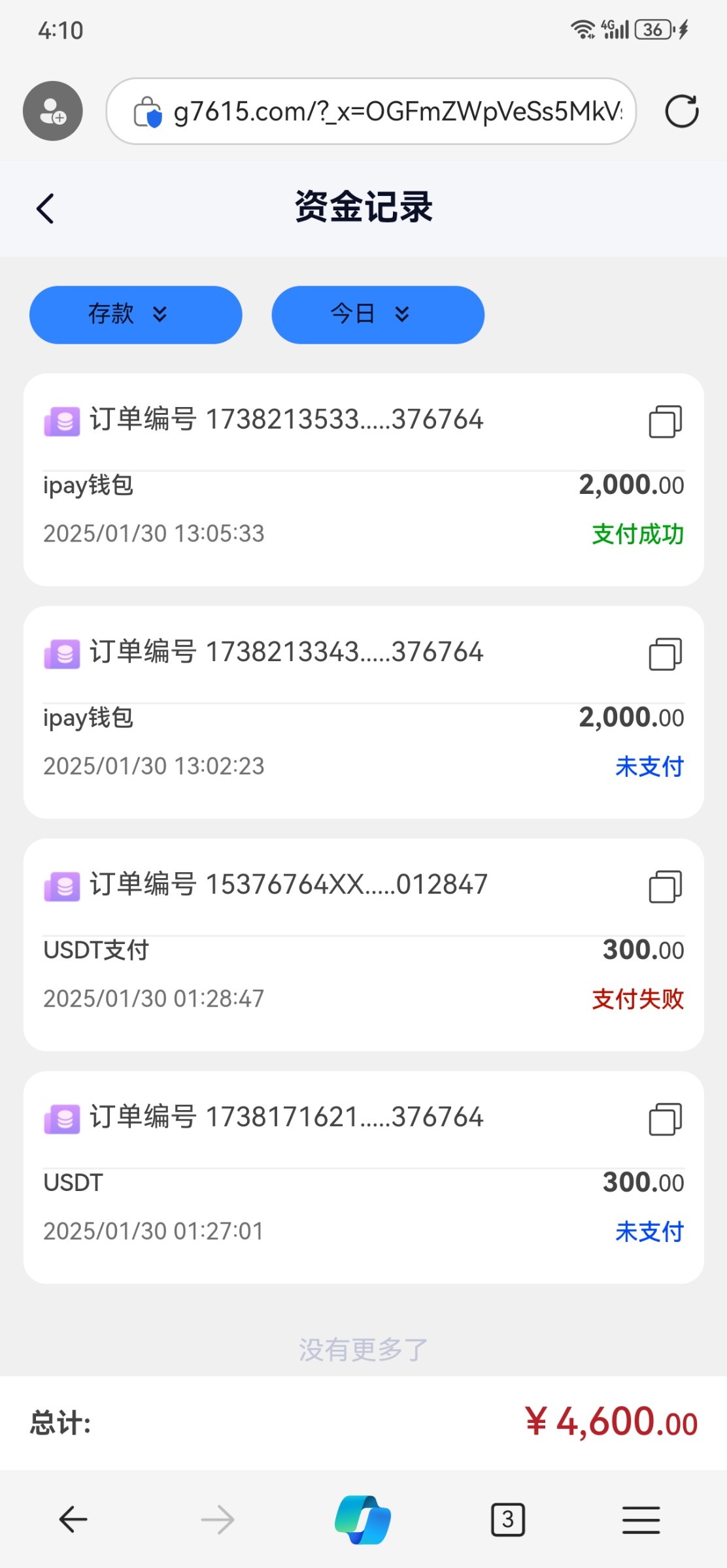Copy order number 1738171621.....376764
727x1568 pixels.
tap(665, 1119)
